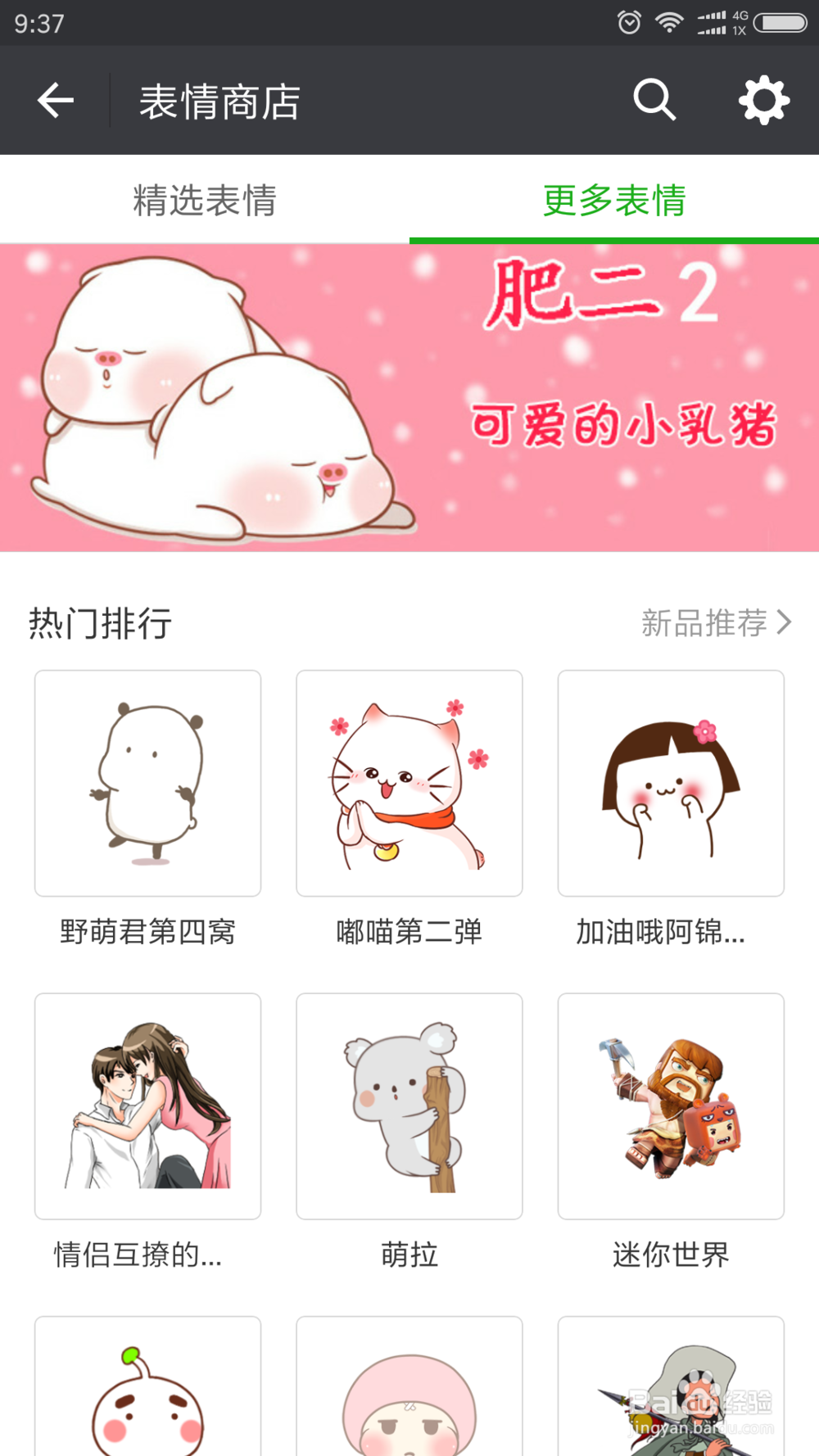Open the 野萌君第四窝 sticker pack
The height and width of the screenshot is (1456, 819).
pyautogui.click(x=147, y=783)
